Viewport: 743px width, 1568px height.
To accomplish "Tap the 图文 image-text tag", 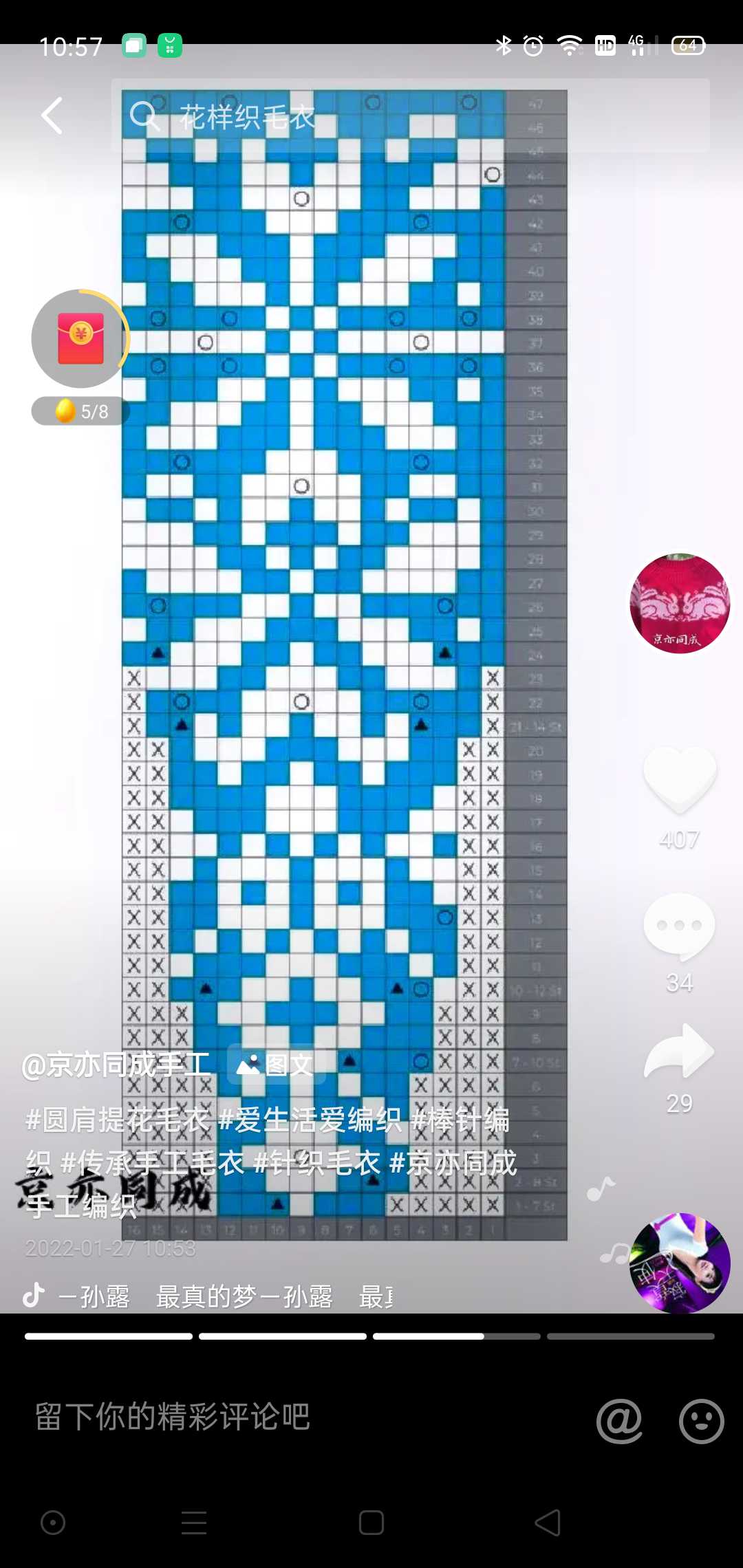I will click(275, 1065).
